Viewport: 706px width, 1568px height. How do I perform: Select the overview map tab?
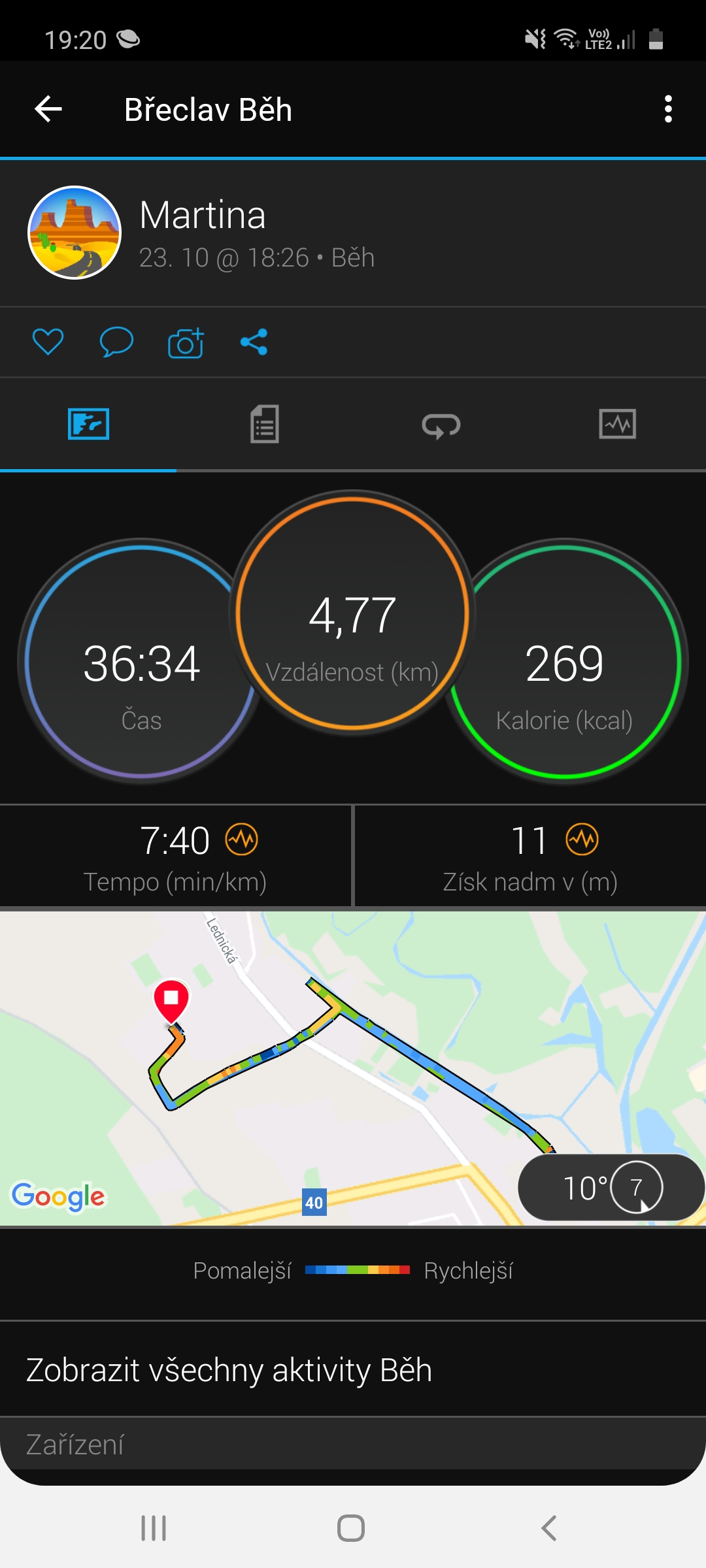[x=88, y=424]
